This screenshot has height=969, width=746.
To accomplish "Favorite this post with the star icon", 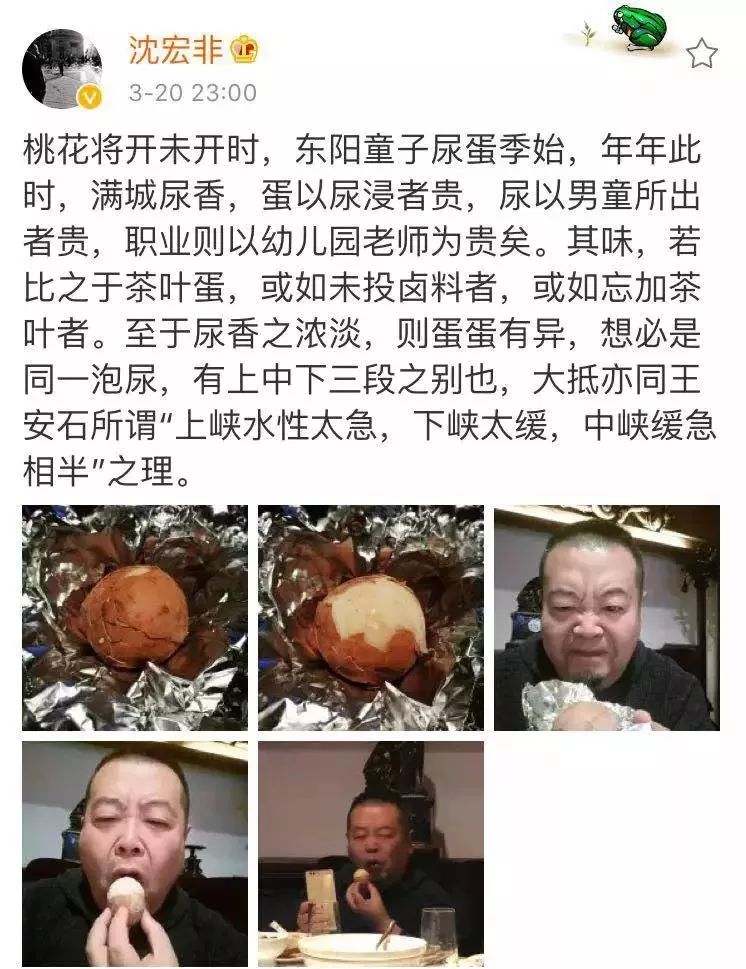I will 702,52.
